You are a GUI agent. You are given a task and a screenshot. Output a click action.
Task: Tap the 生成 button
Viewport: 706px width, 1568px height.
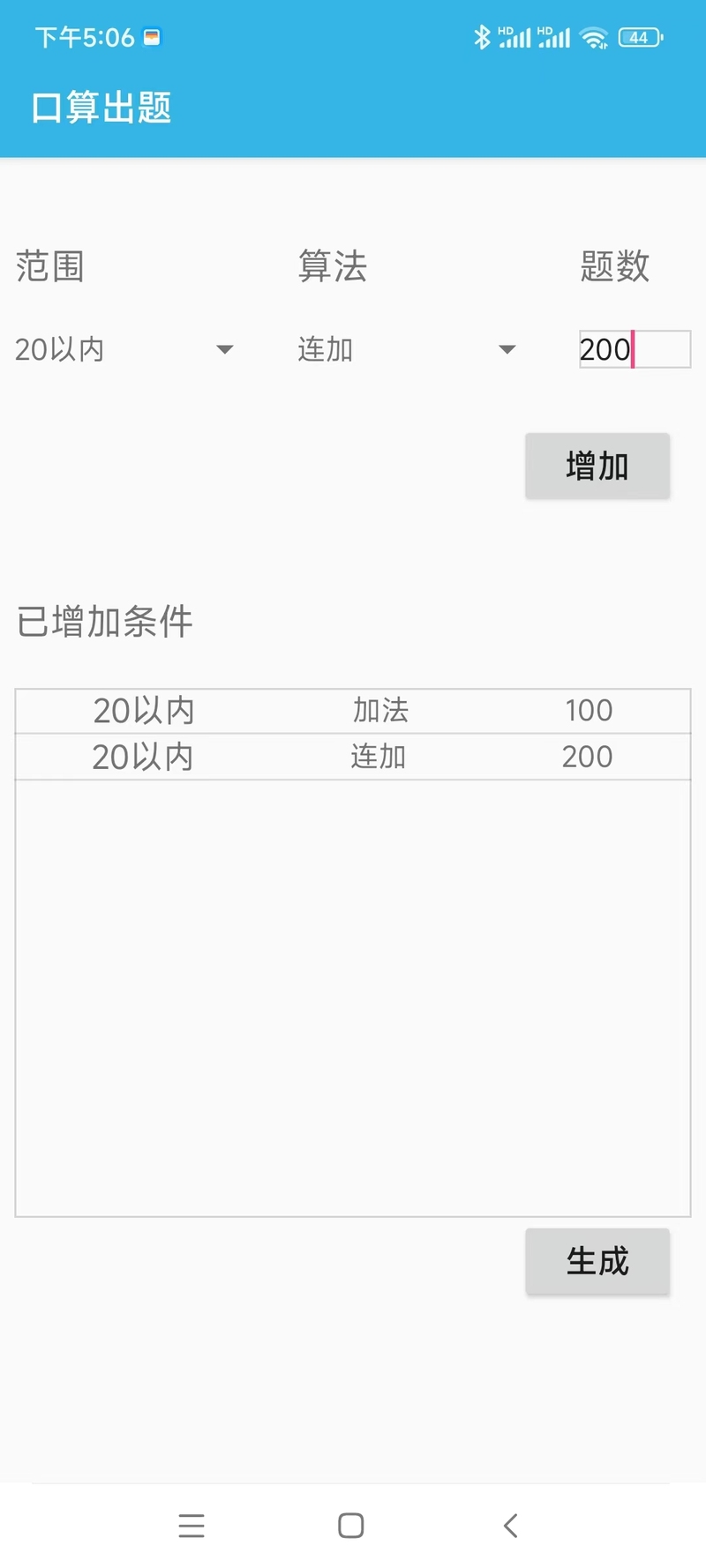[597, 1261]
